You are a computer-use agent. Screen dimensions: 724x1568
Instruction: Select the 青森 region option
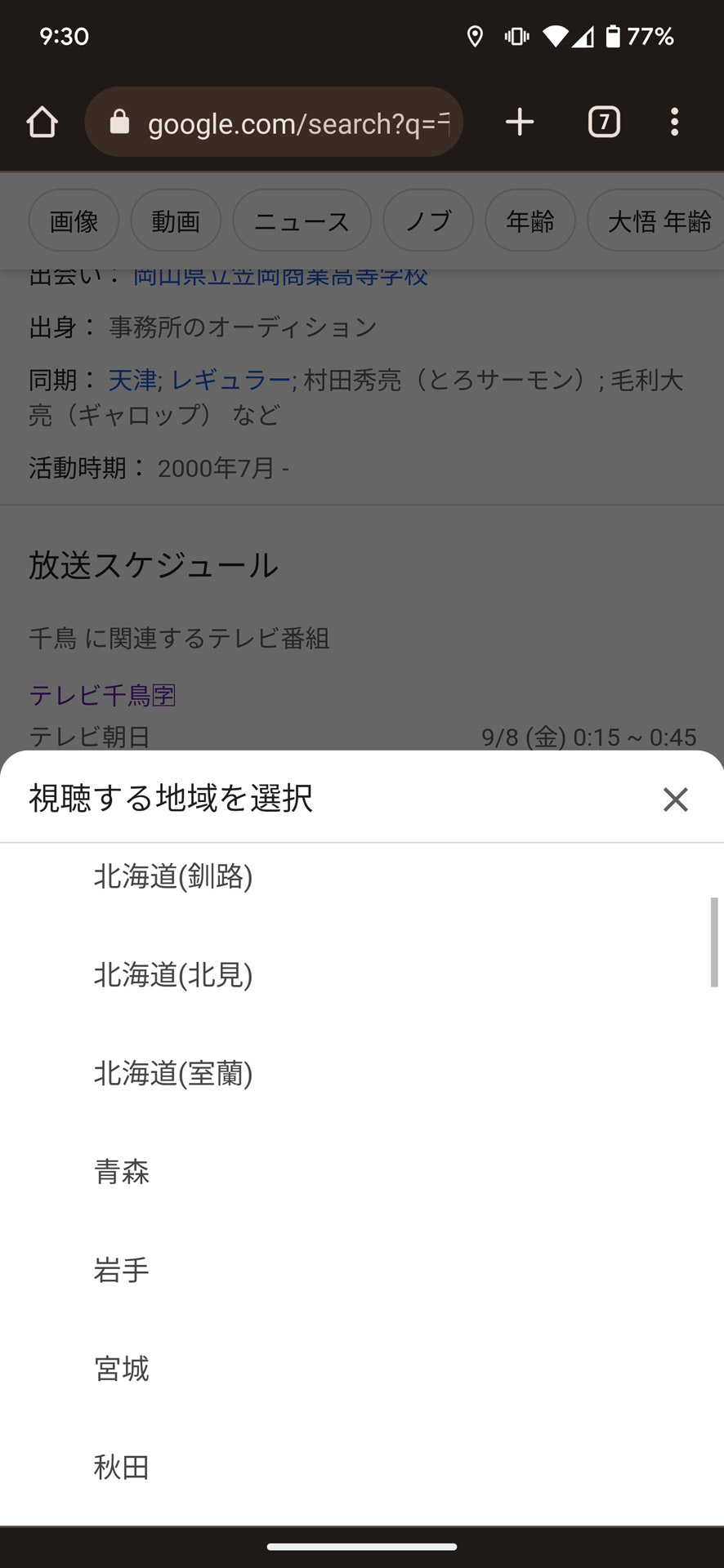tap(121, 1172)
